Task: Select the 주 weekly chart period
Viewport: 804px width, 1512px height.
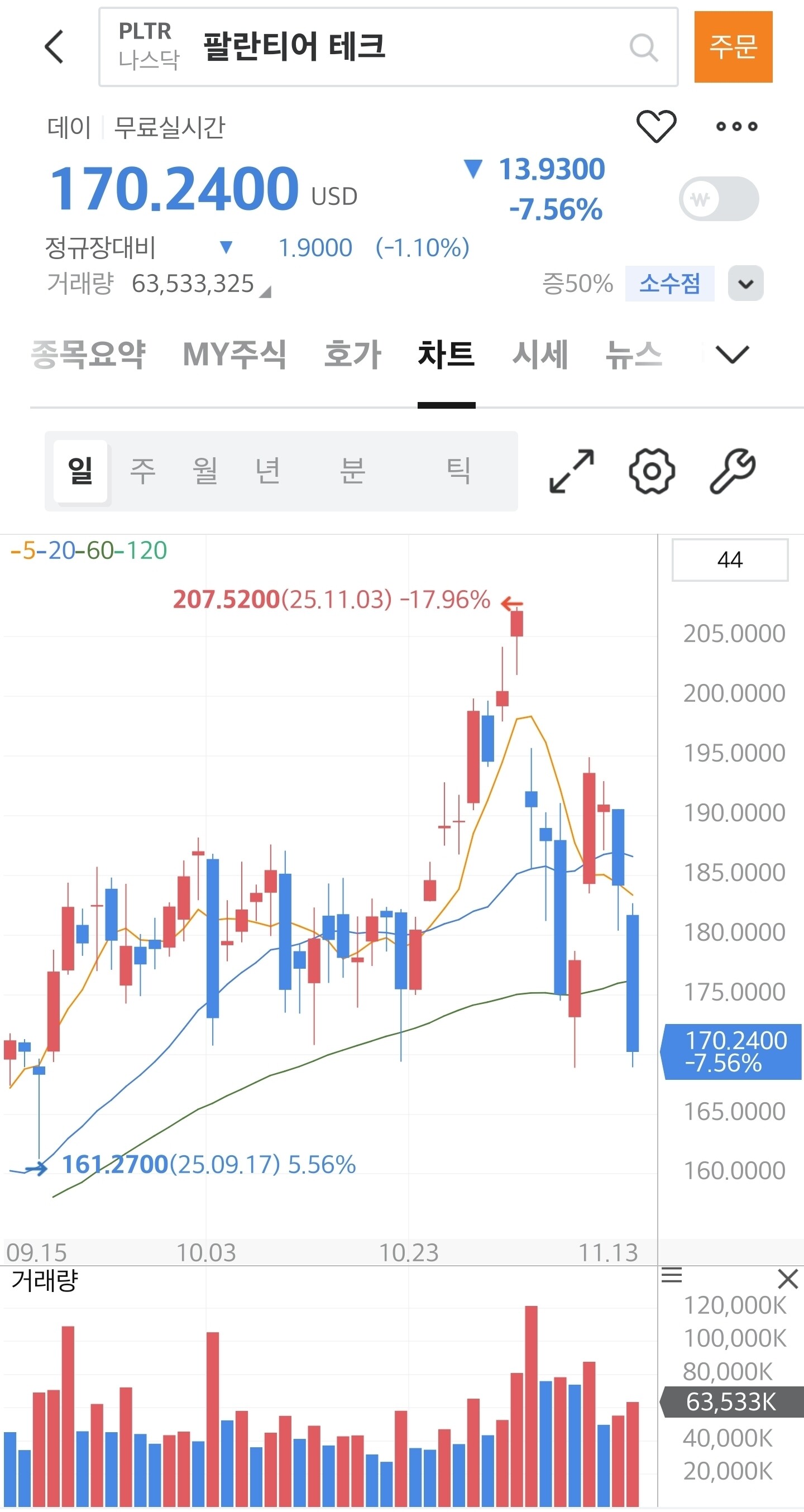Action: pos(142,471)
